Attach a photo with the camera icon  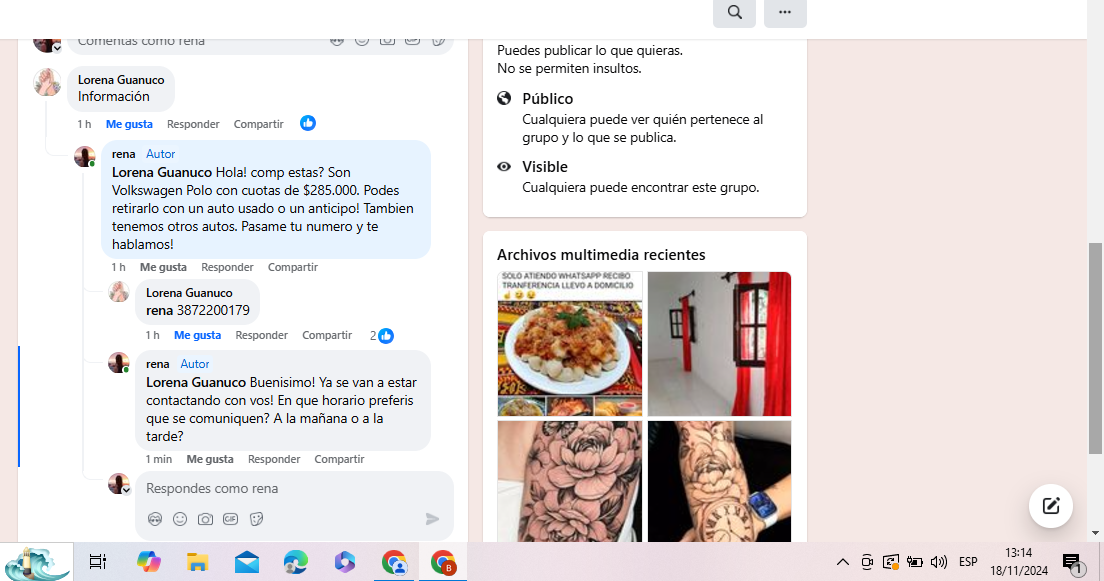click(x=205, y=519)
